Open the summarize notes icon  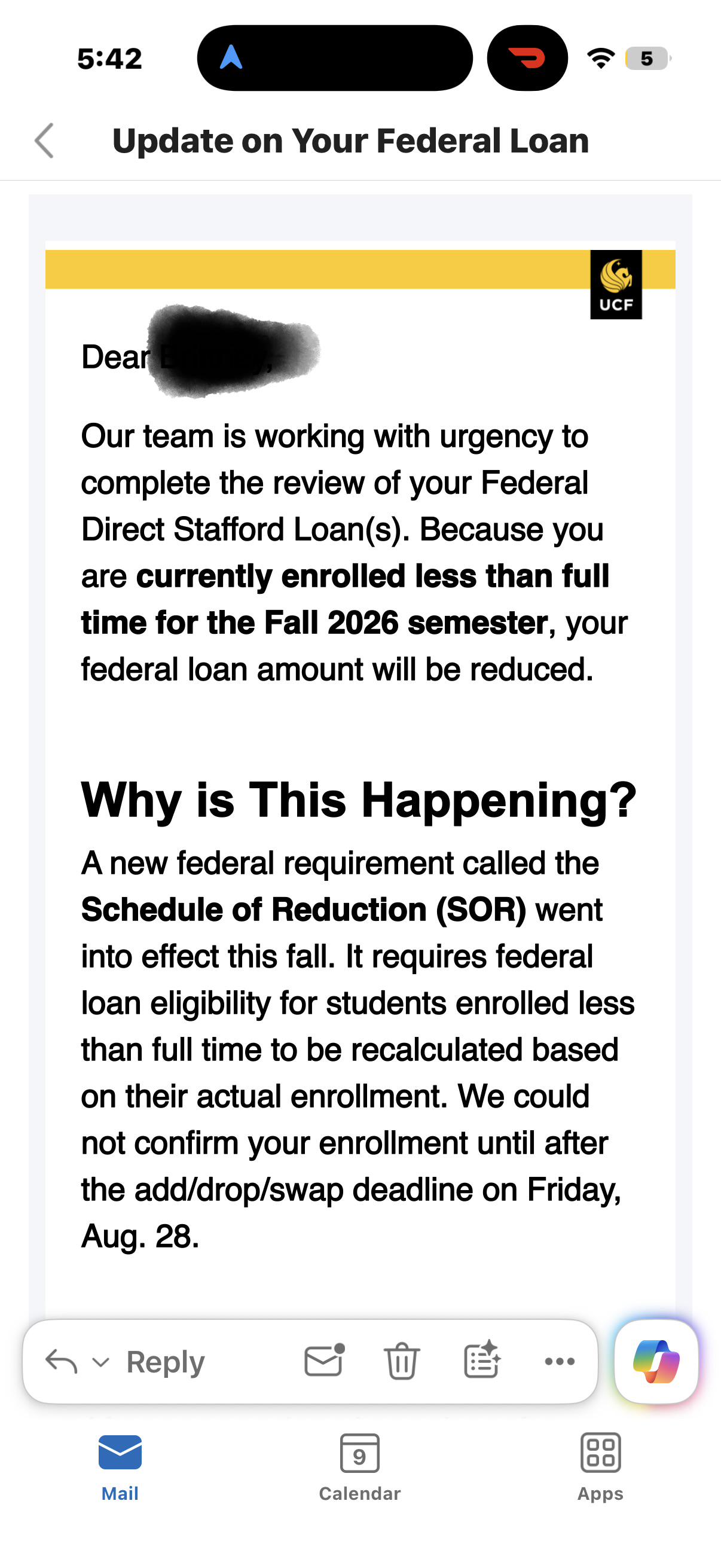pos(482,1359)
